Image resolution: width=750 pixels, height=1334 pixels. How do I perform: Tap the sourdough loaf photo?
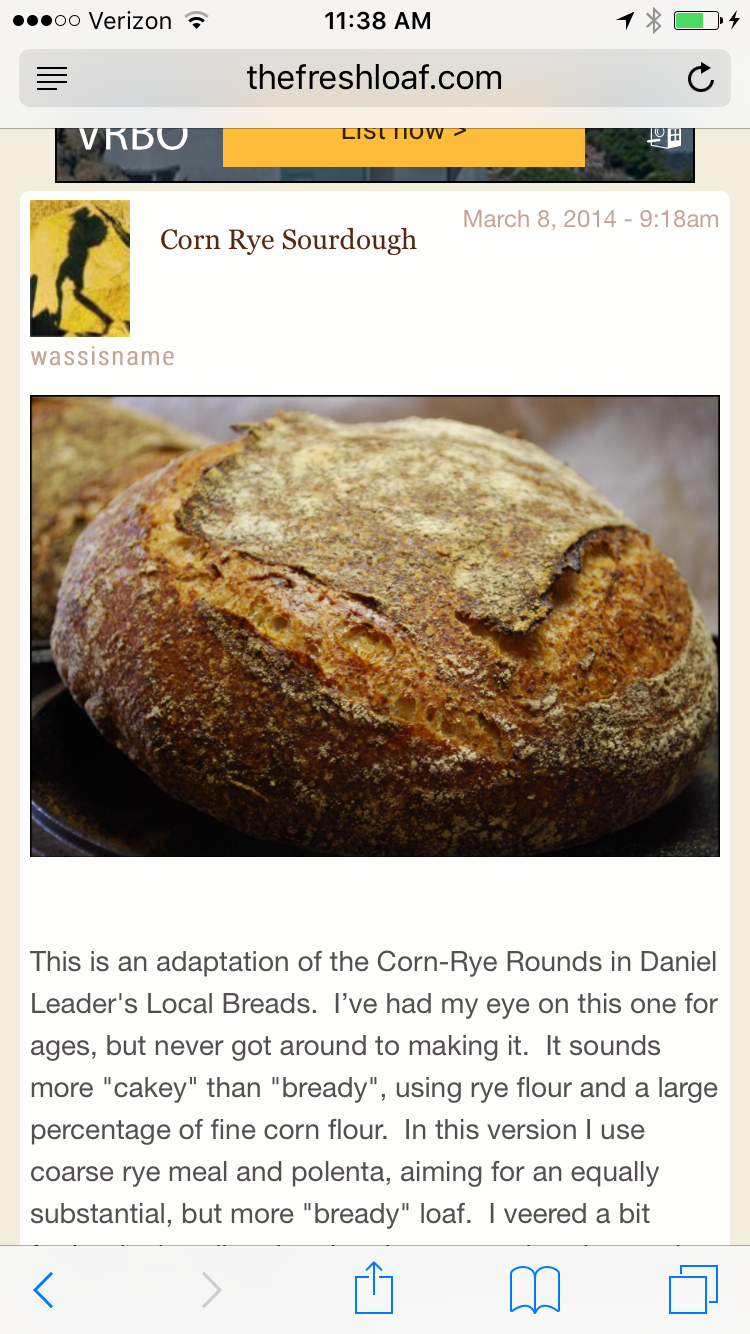(x=374, y=625)
